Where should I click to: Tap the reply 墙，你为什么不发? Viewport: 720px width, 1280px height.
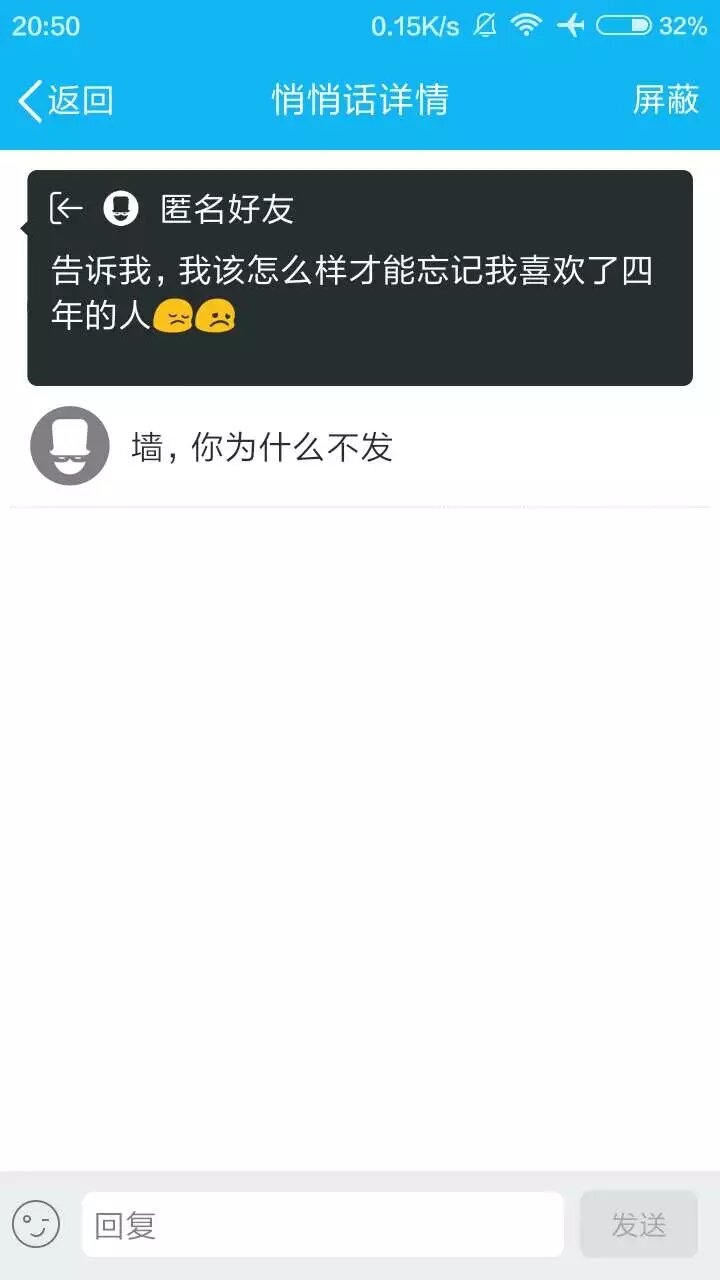pyautogui.click(x=262, y=447)
